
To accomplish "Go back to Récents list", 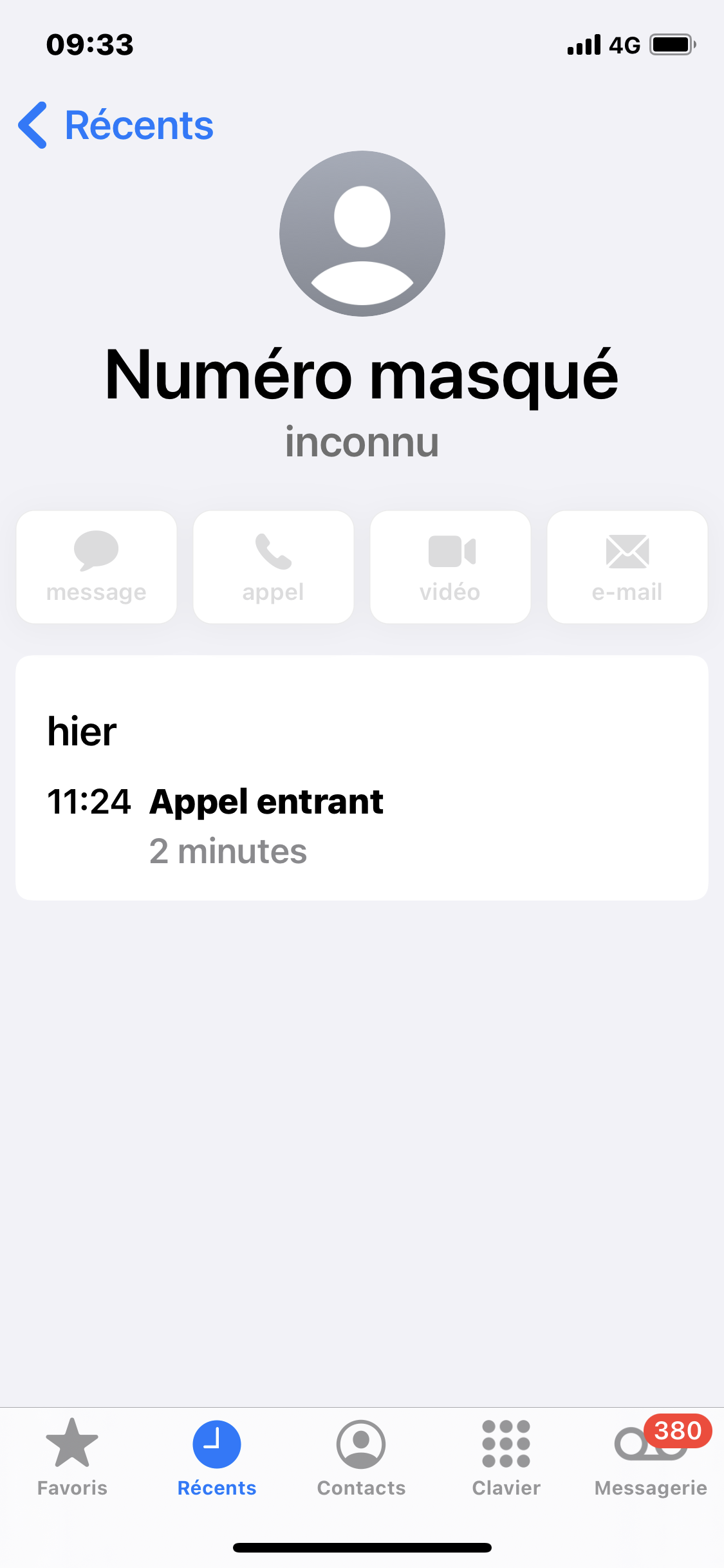I will (x=116, y=126).
